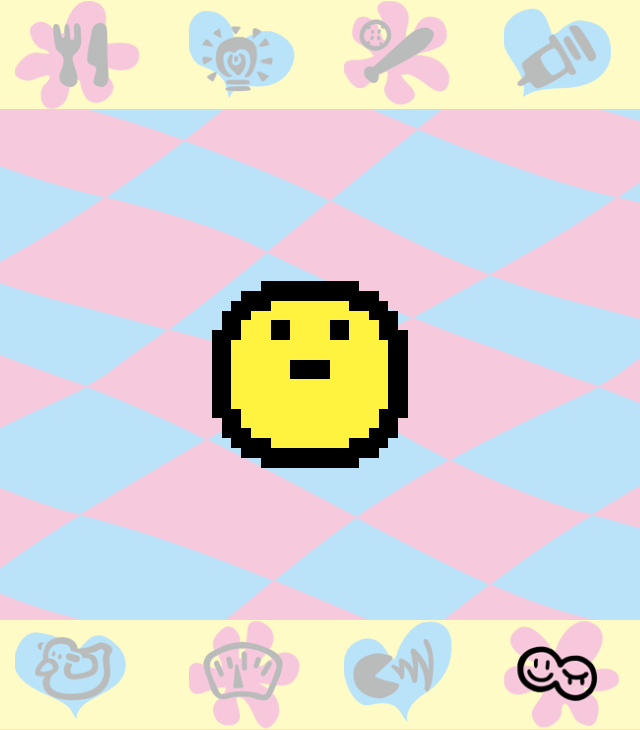Viewport: 640px width, 730px height.
Task: Clean up using the duck icon
Action: 72,668
